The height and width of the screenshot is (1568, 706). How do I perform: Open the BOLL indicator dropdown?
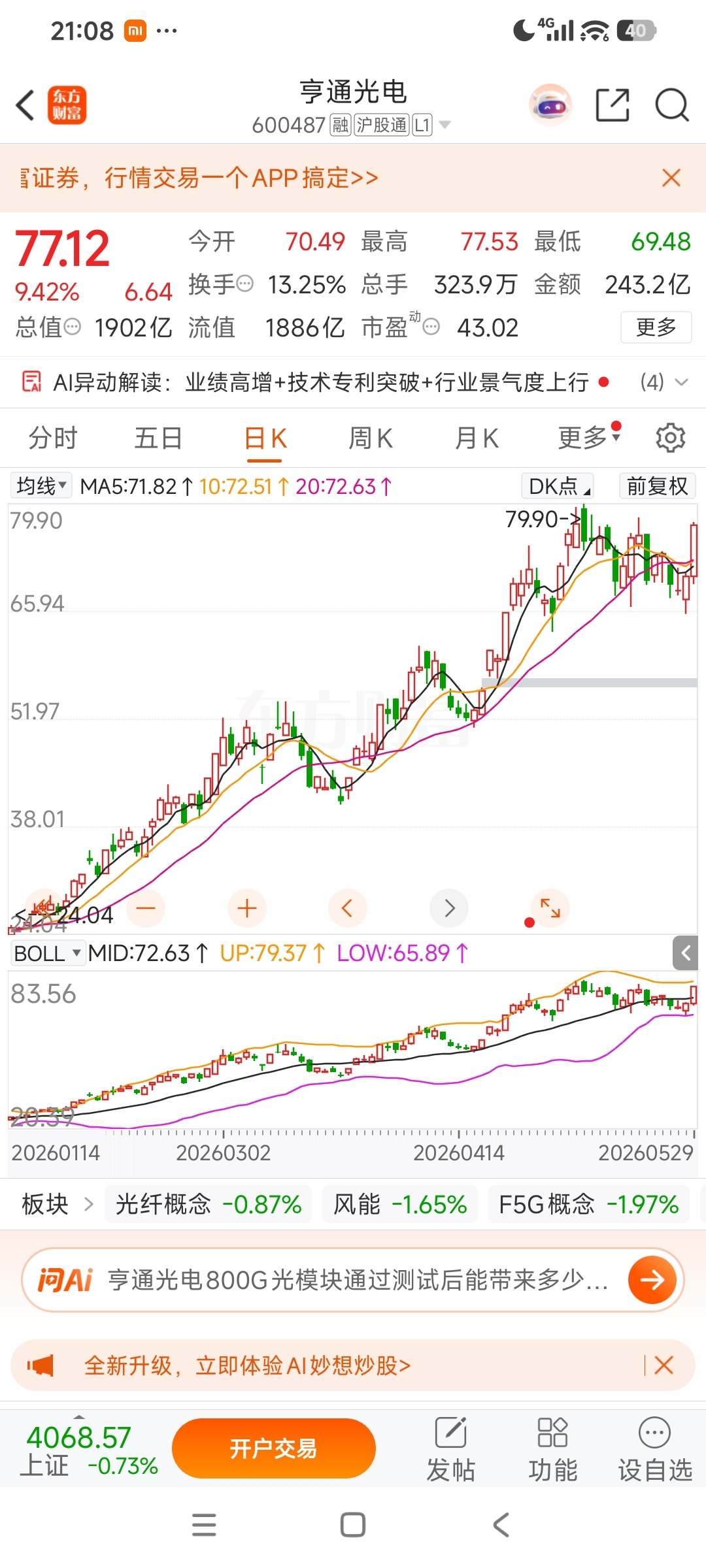coord(48,953)
